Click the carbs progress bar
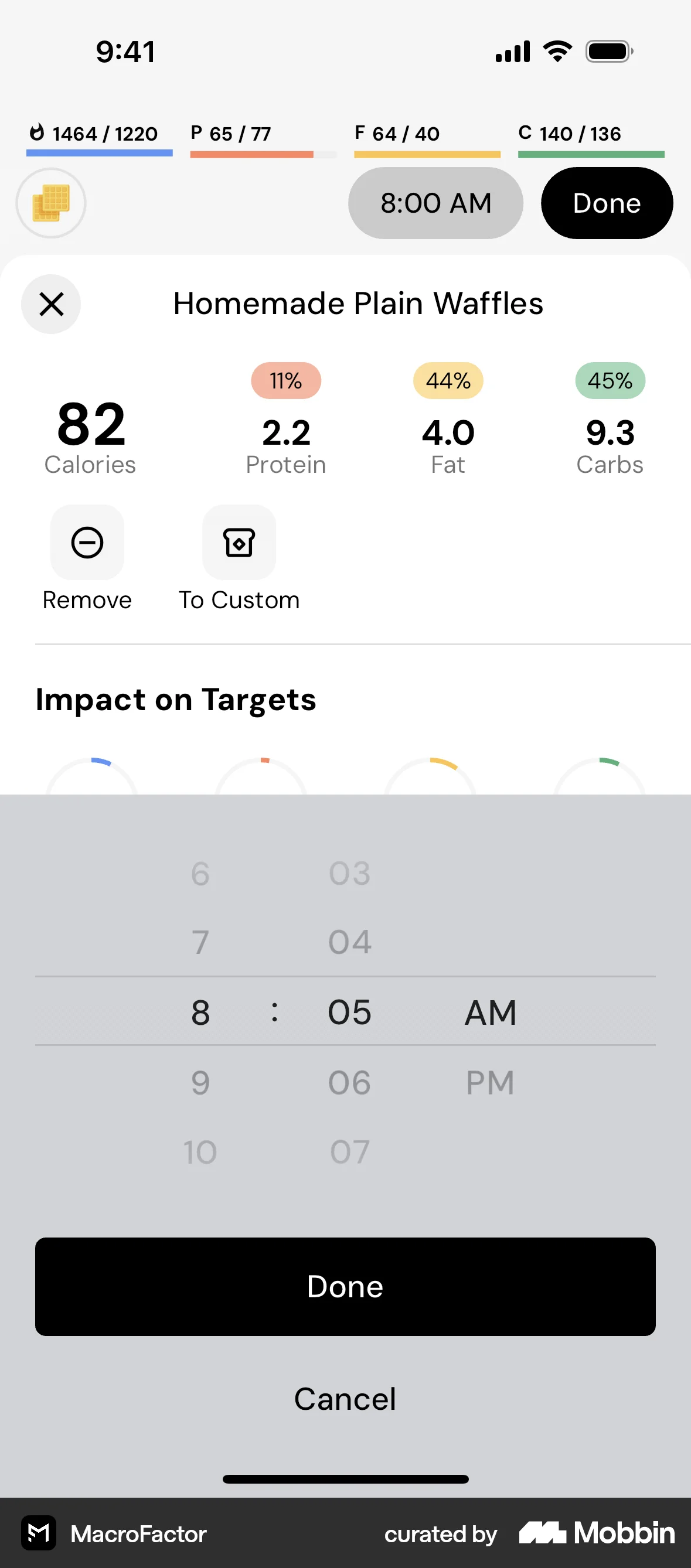Viewport: 691px width, 1568px height. [x=591, y=155]
